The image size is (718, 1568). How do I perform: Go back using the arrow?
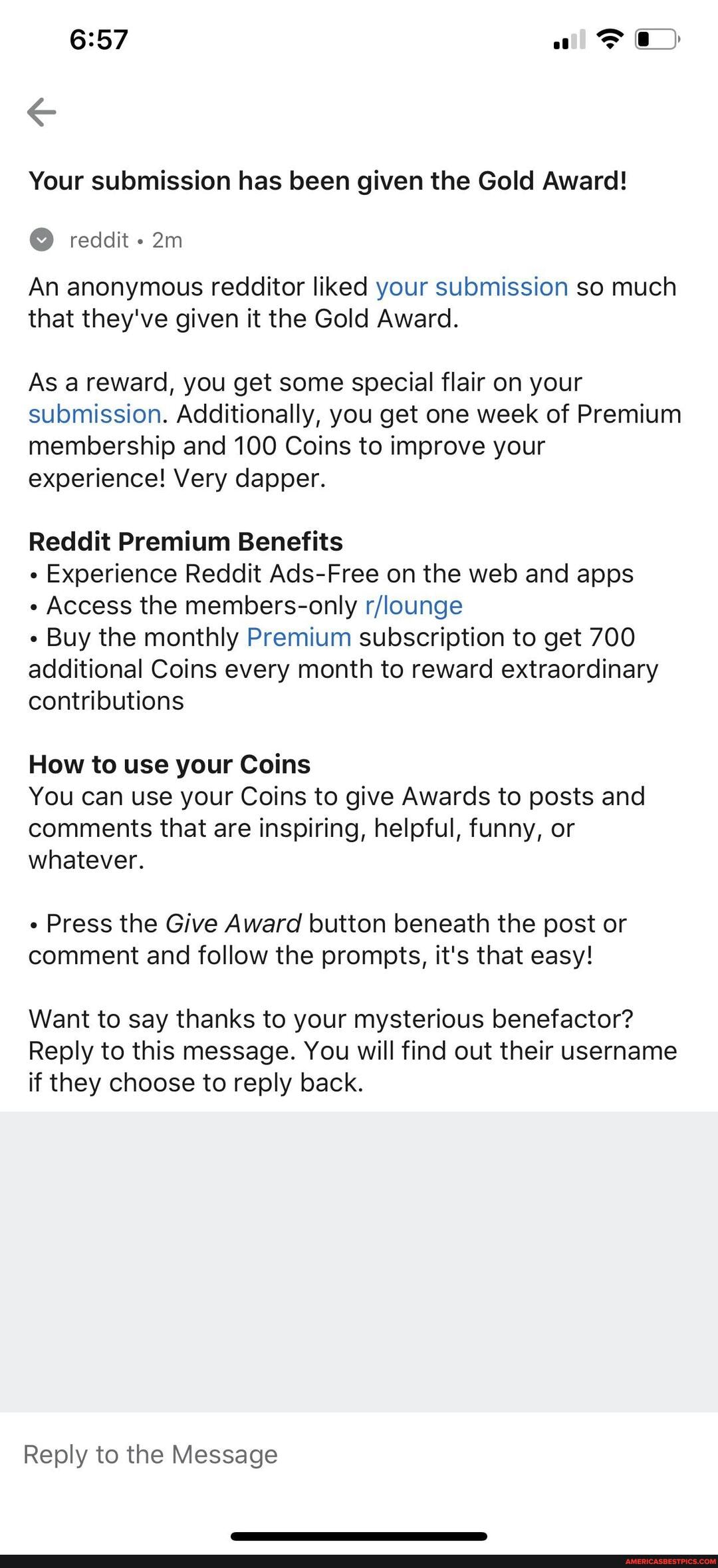42,112
